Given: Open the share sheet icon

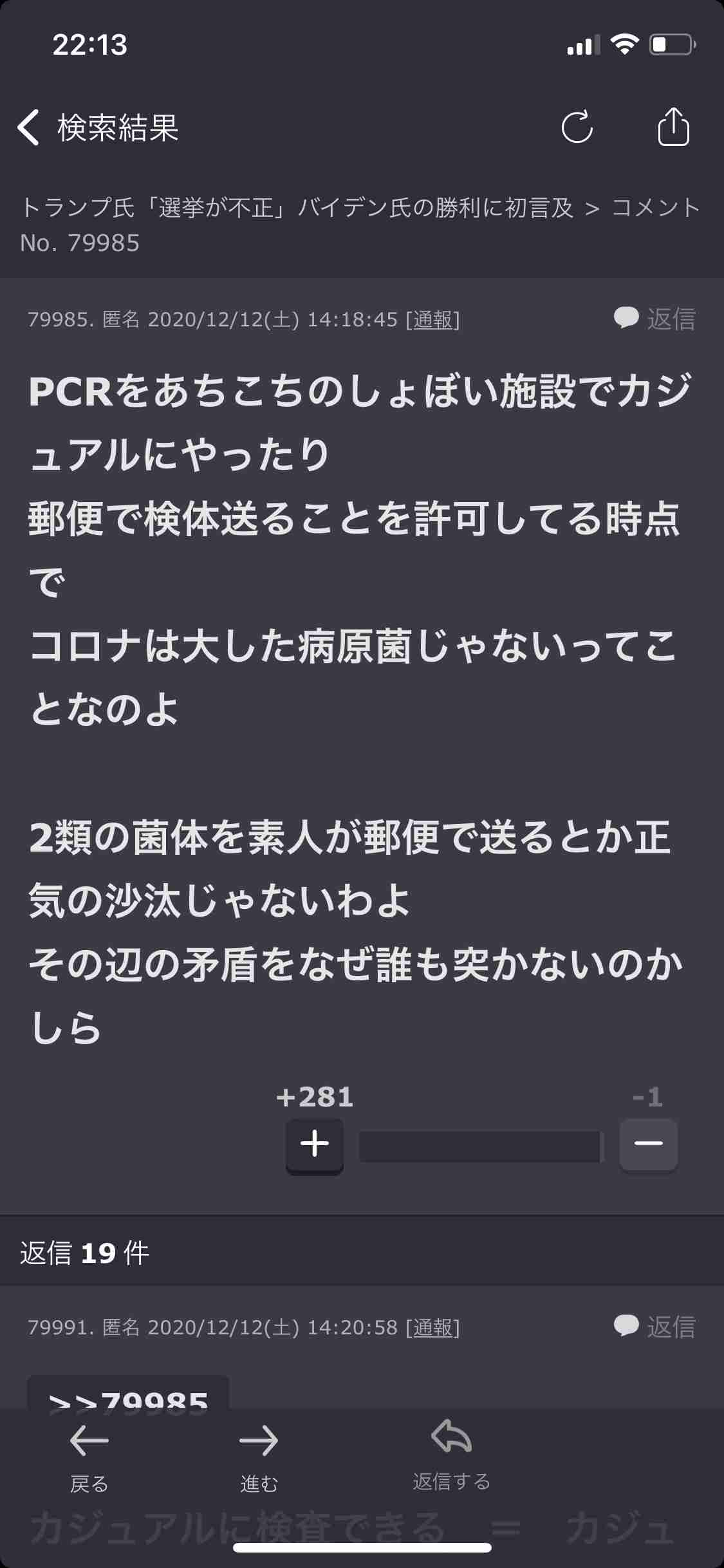Looking at the screenshot, I should tap(674, 126).
